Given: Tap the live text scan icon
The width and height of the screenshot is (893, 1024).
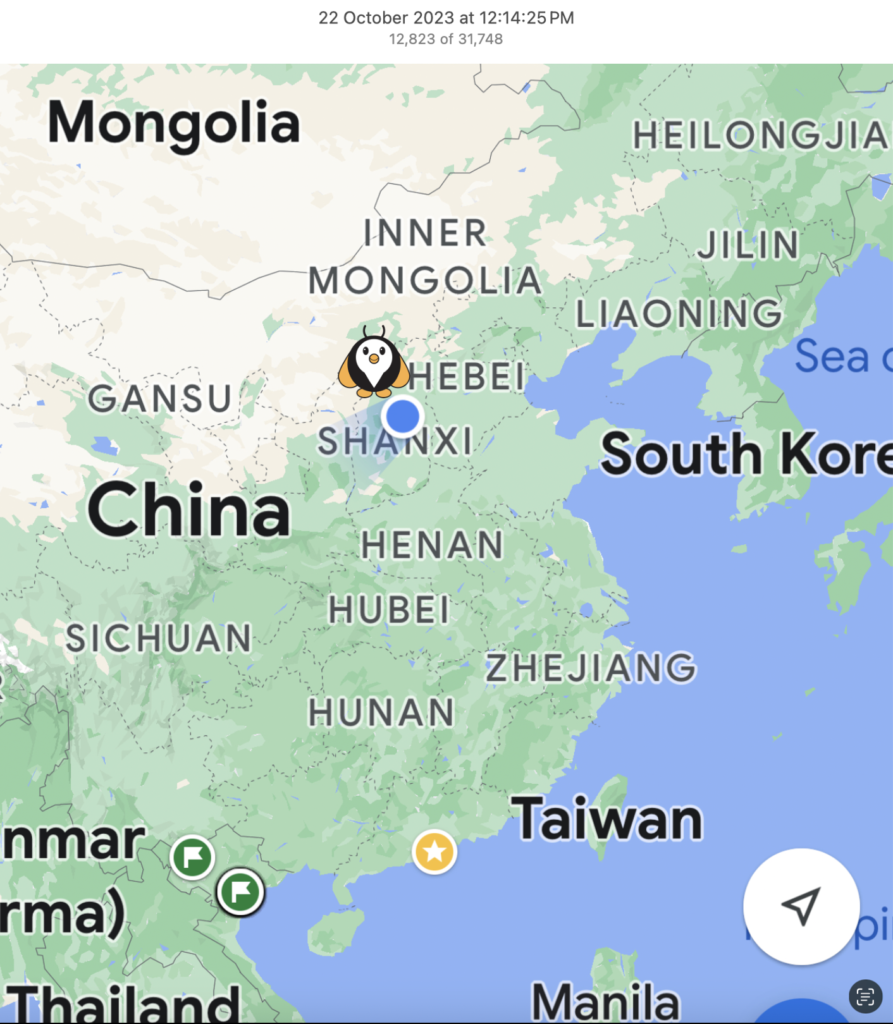Looking at the screenshot, I should coord(865,996).
